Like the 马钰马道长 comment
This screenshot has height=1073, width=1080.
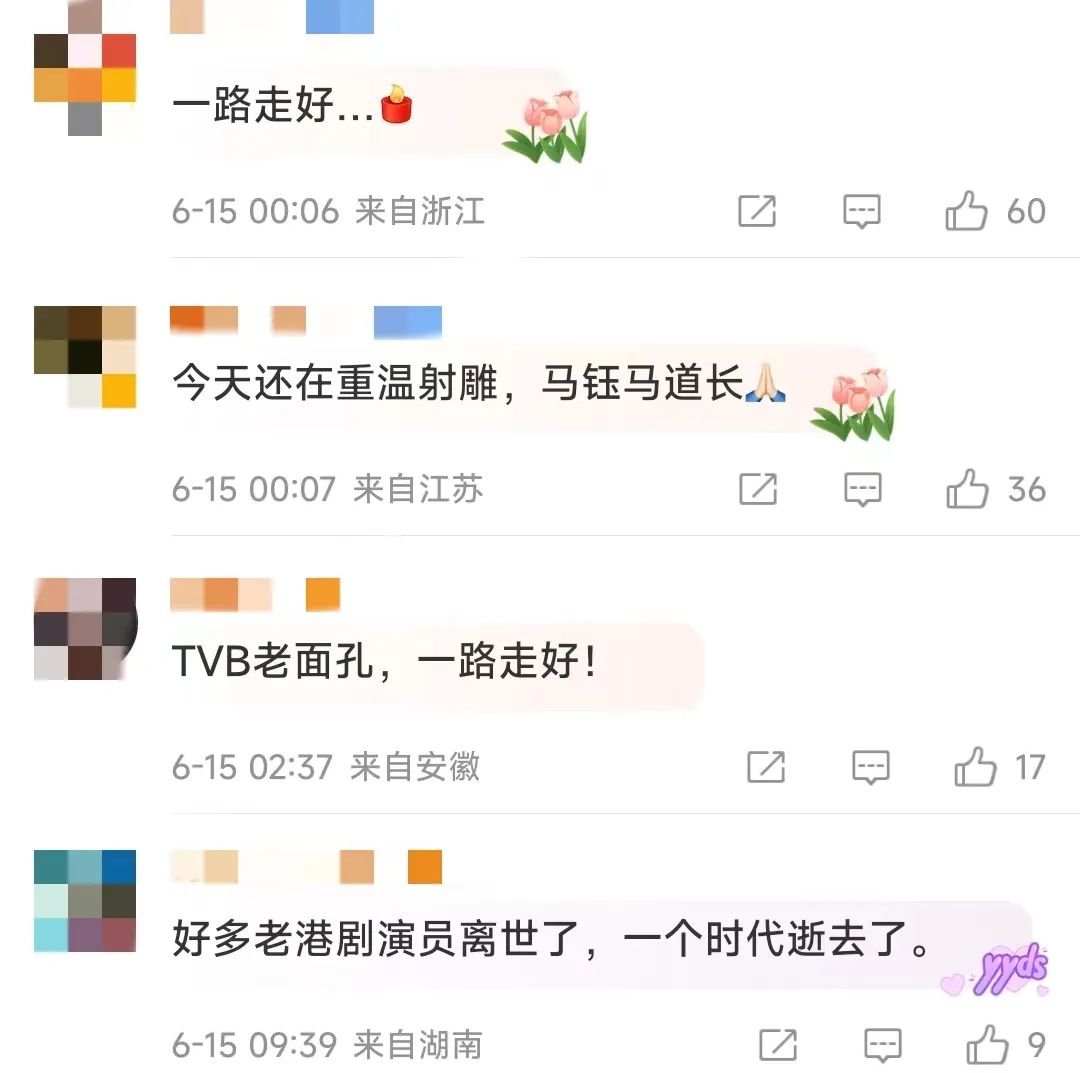[966, 489]
